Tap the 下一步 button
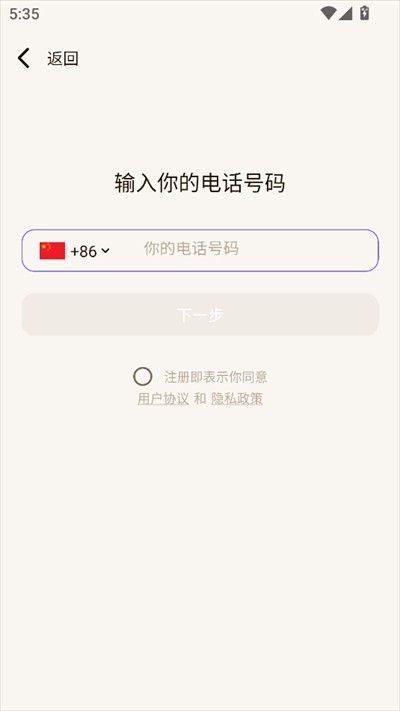 tap(200, 314)
